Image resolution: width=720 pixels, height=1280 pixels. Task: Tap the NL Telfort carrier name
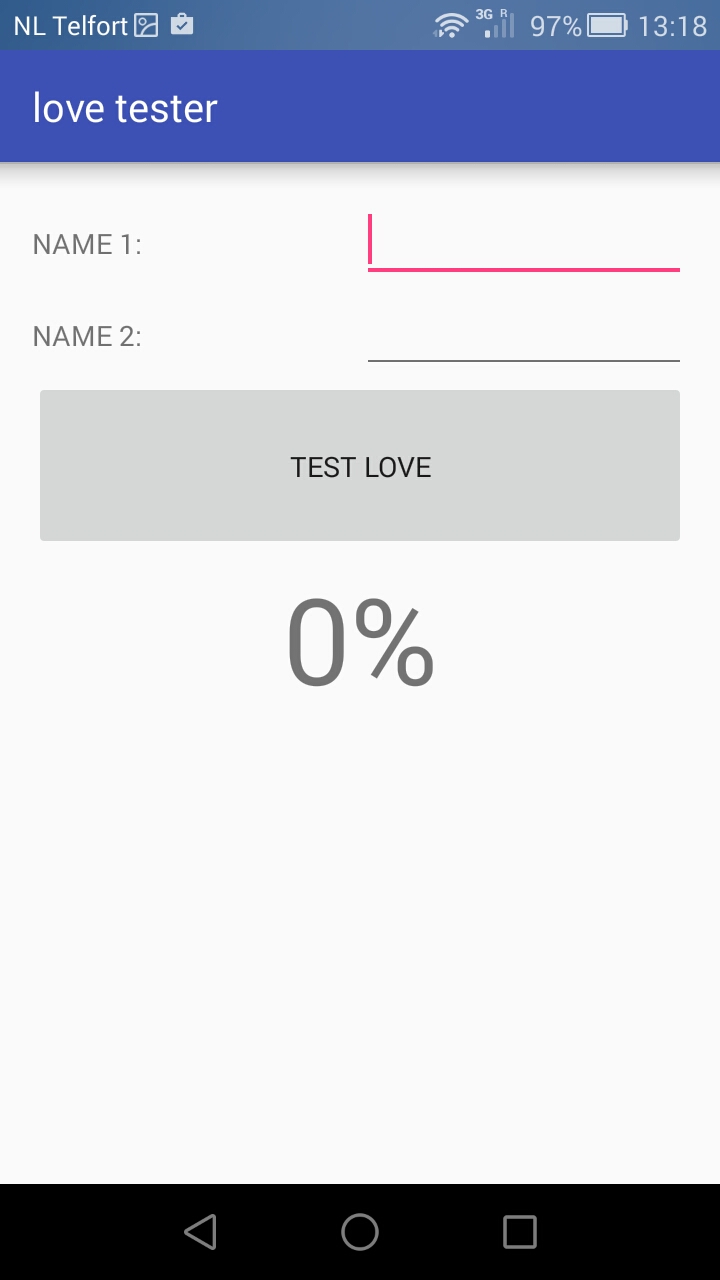65,25
